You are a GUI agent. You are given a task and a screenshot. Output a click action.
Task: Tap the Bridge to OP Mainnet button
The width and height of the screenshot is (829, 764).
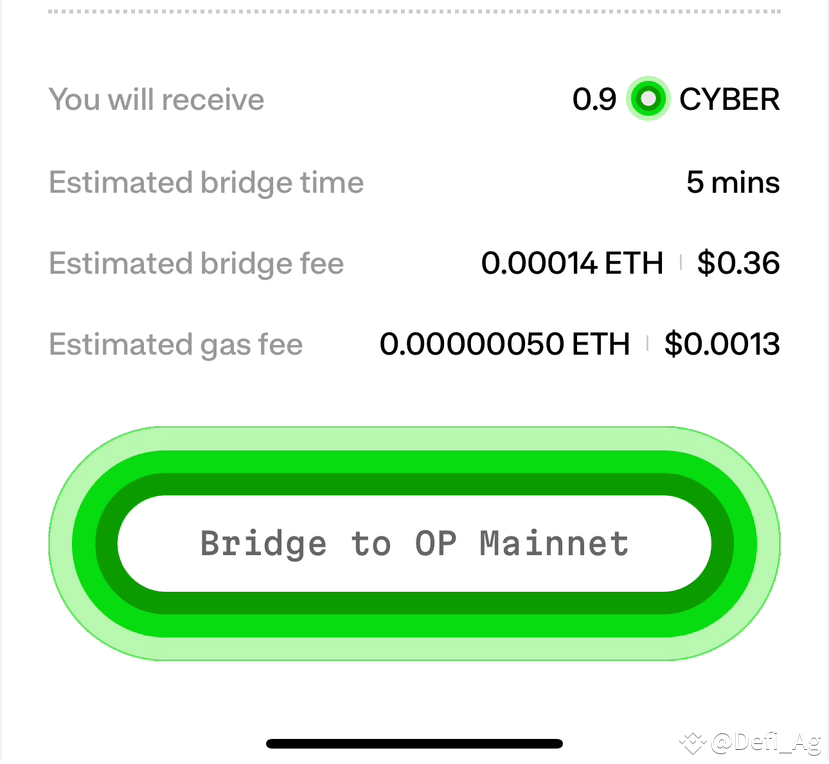[x=414, y=543]
